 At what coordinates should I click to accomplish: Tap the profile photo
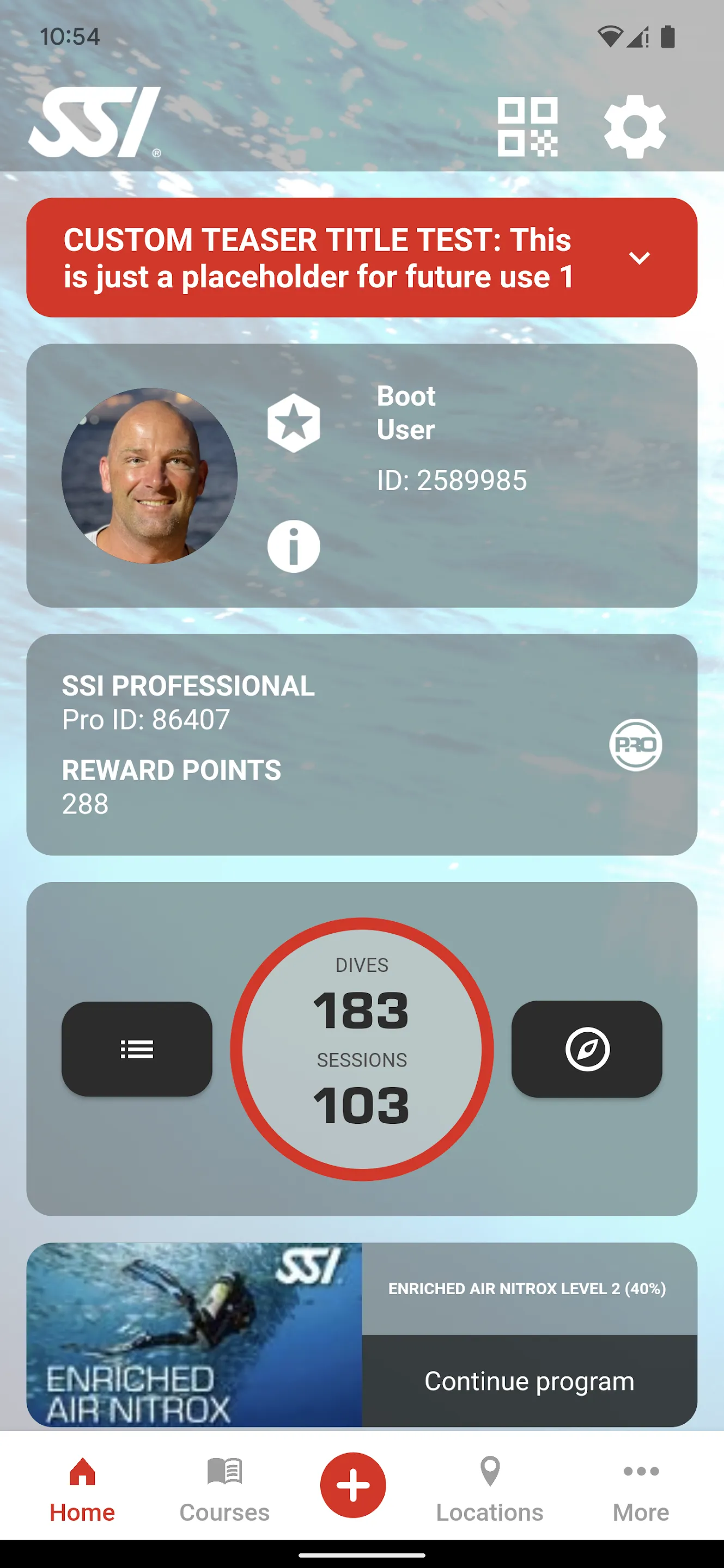[150, 476]
